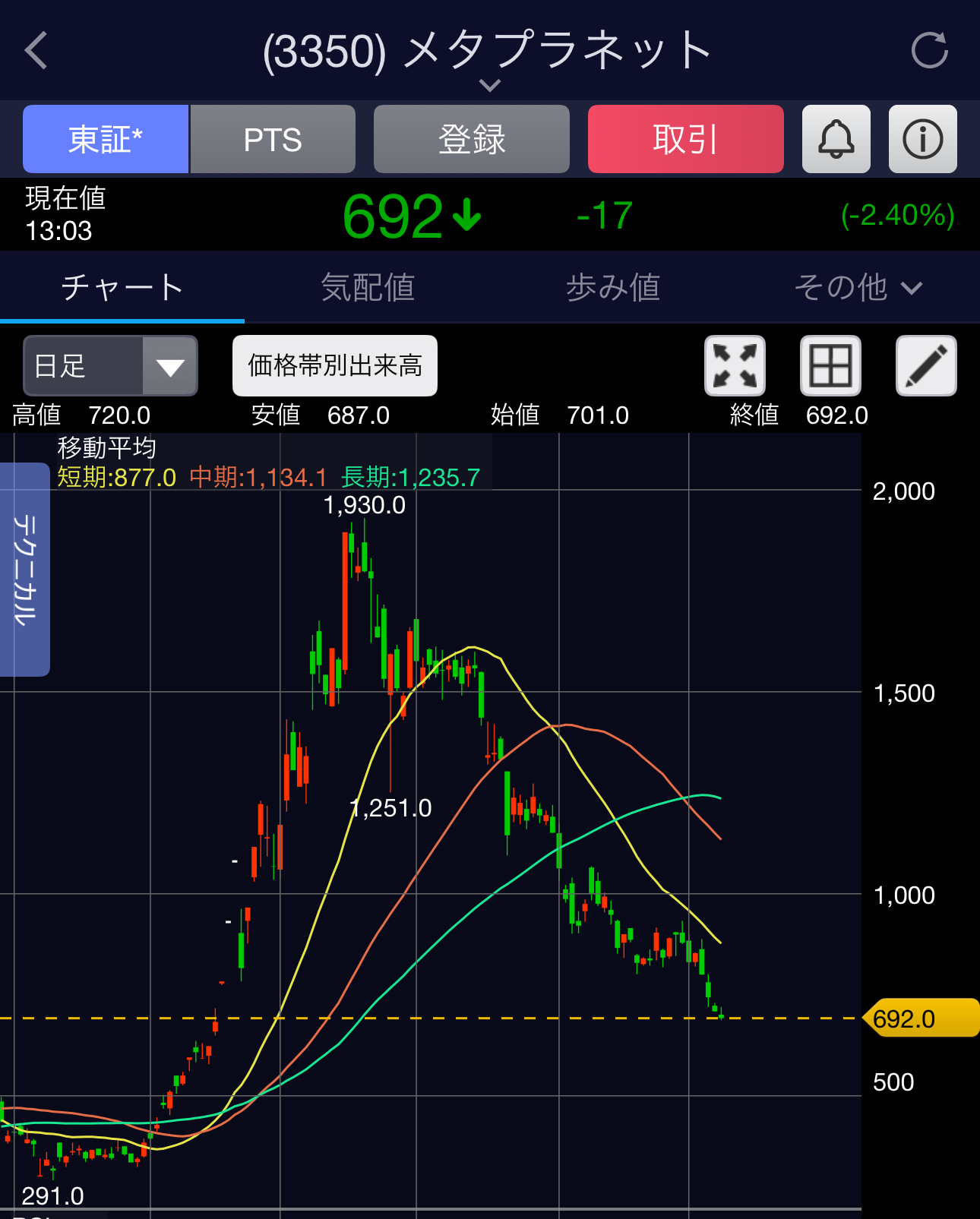Open the 取引 trade button
Screen dimensions: 980x1219
click(x=685, y=140)
